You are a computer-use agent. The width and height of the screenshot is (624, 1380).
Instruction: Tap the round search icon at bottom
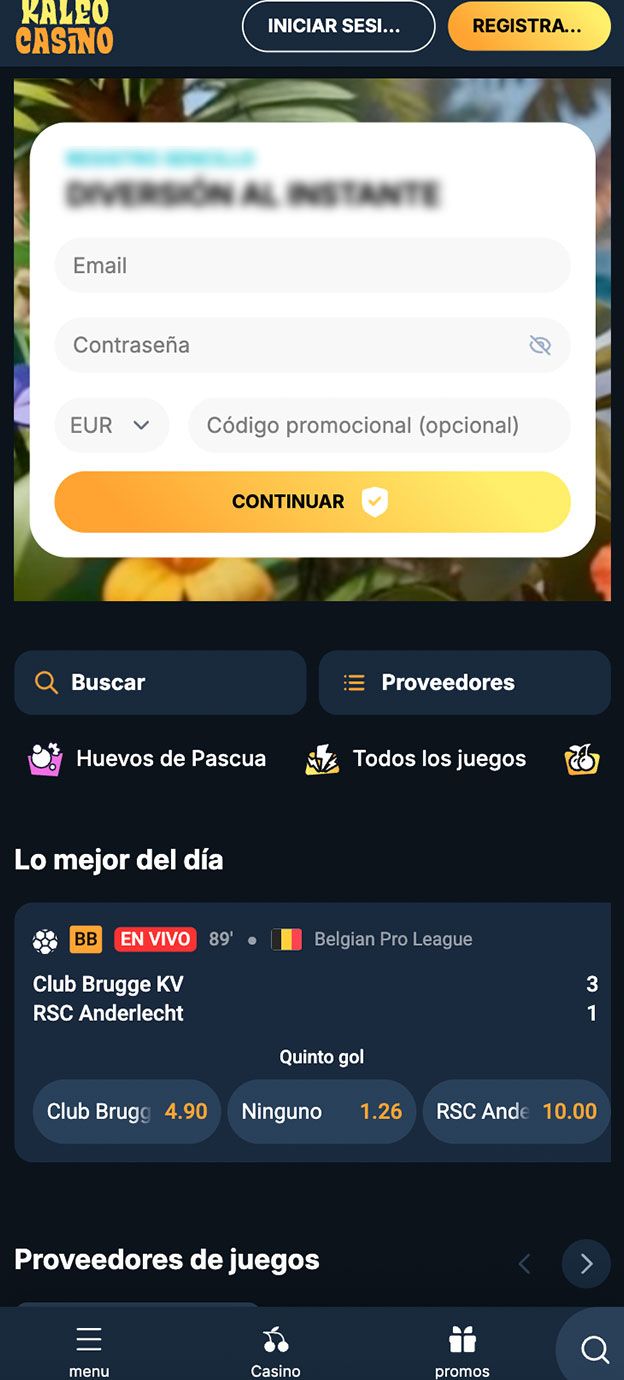click(x=595, y=1350)
